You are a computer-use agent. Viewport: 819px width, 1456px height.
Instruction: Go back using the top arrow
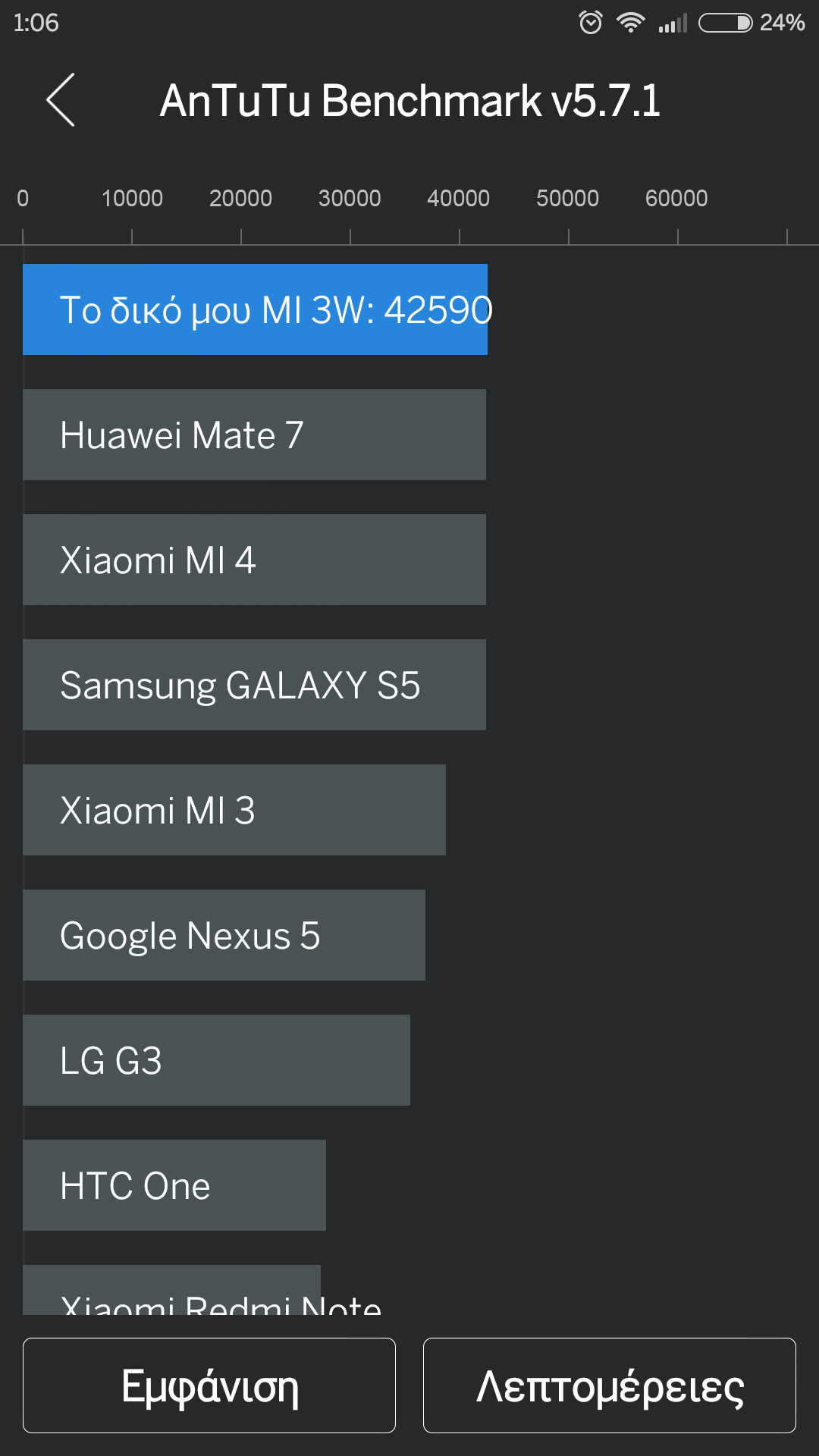tap(61, 100)
